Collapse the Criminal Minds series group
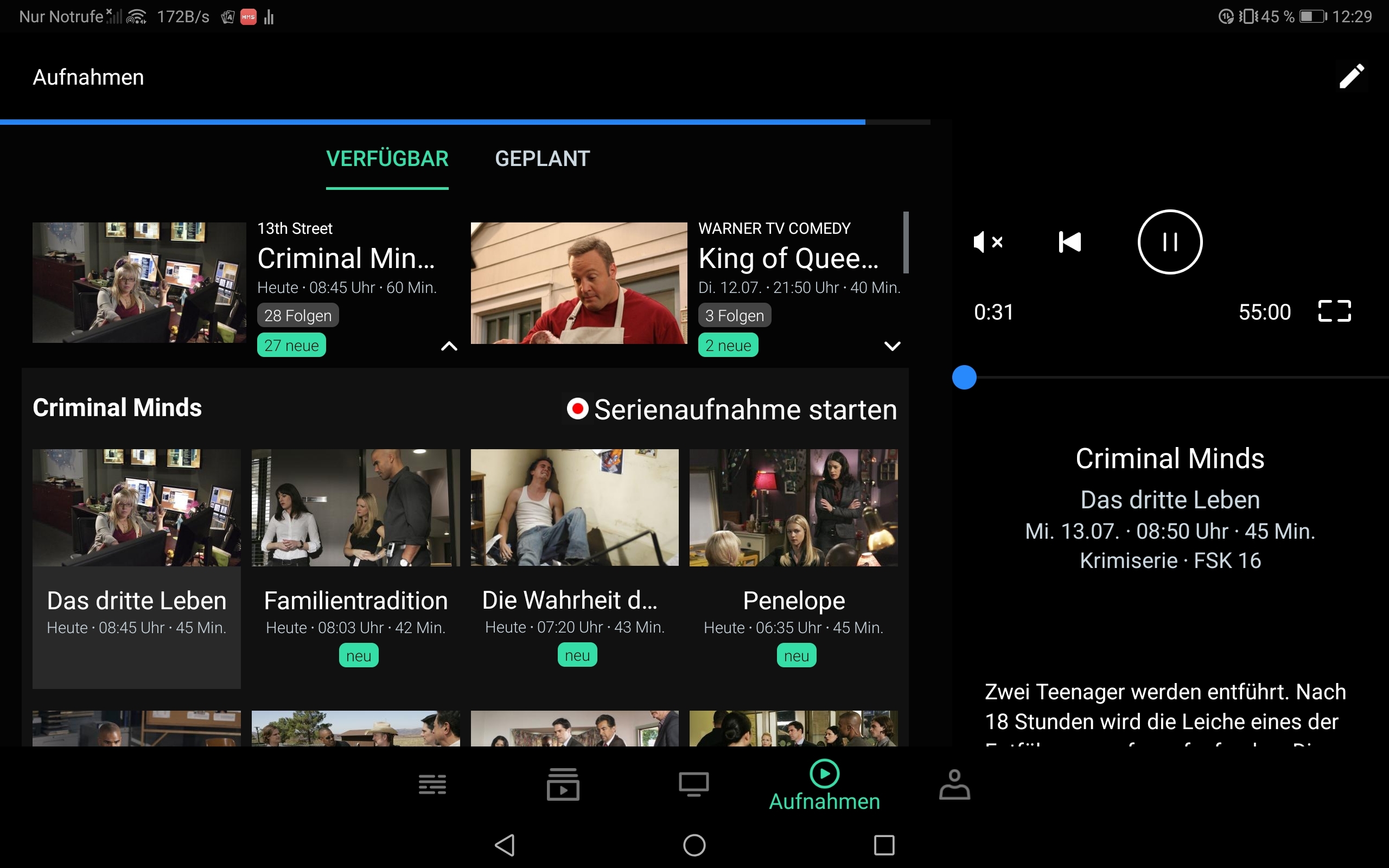The height and width of the screenshot is (868, 1389). (x=449, y=346)
